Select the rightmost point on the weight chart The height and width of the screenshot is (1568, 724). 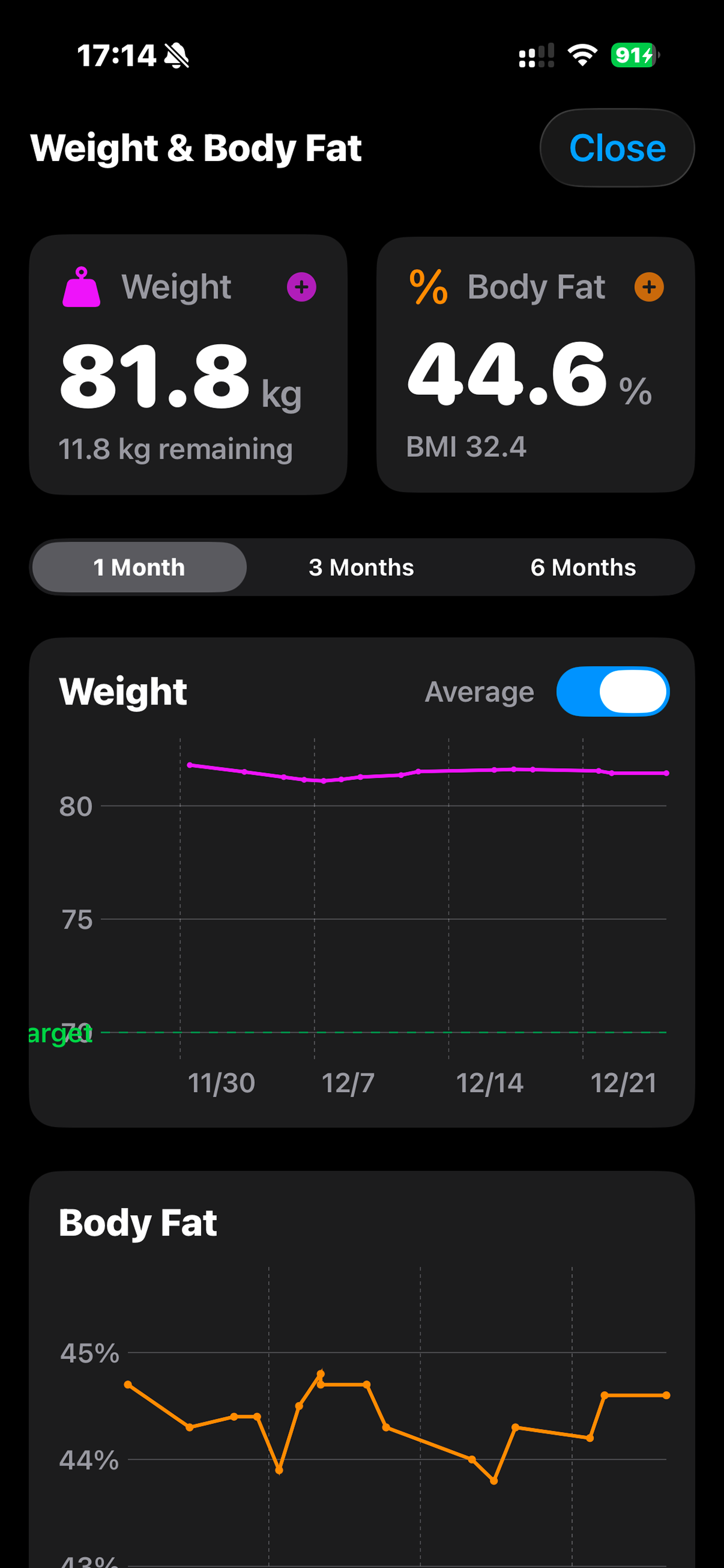coord(667,772)
